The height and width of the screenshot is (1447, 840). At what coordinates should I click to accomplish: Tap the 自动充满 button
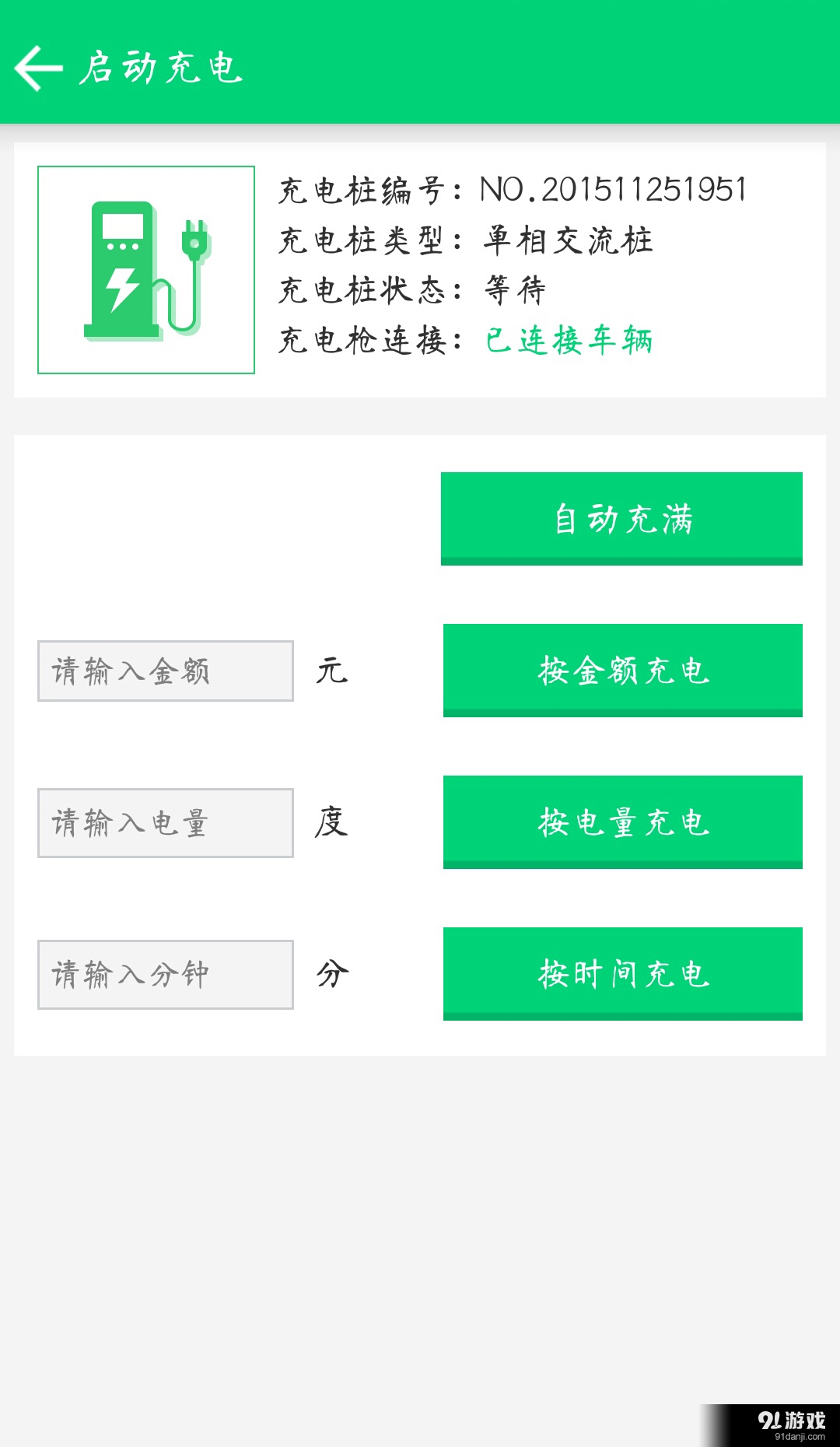click(x=622, y=517)
